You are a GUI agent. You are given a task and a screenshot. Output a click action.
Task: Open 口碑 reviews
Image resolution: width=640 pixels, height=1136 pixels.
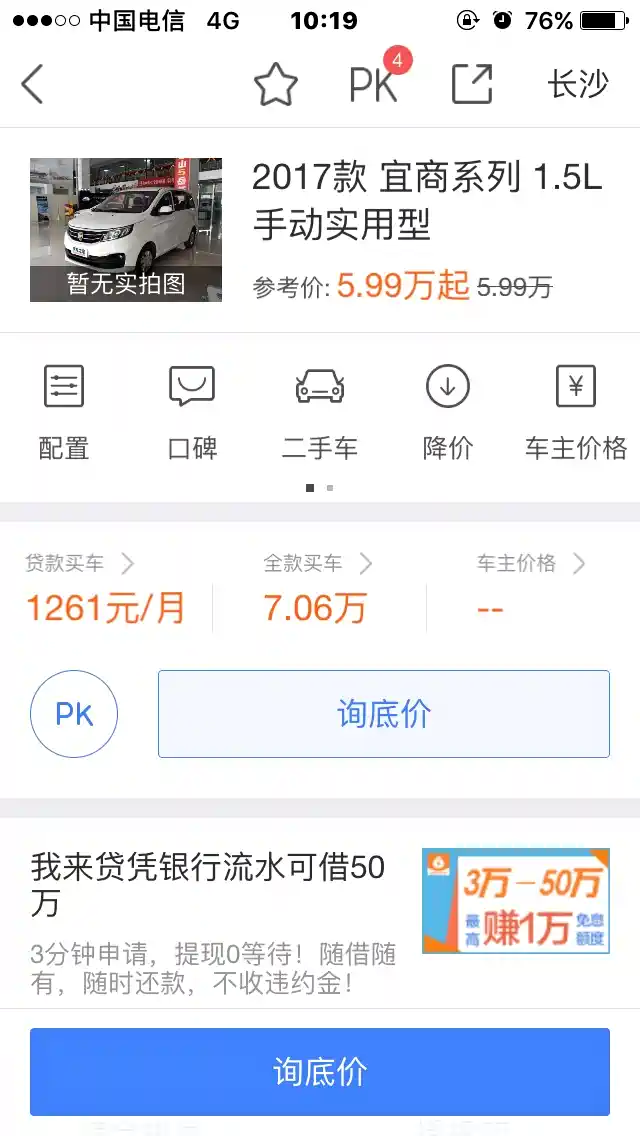tap(192, 411)
